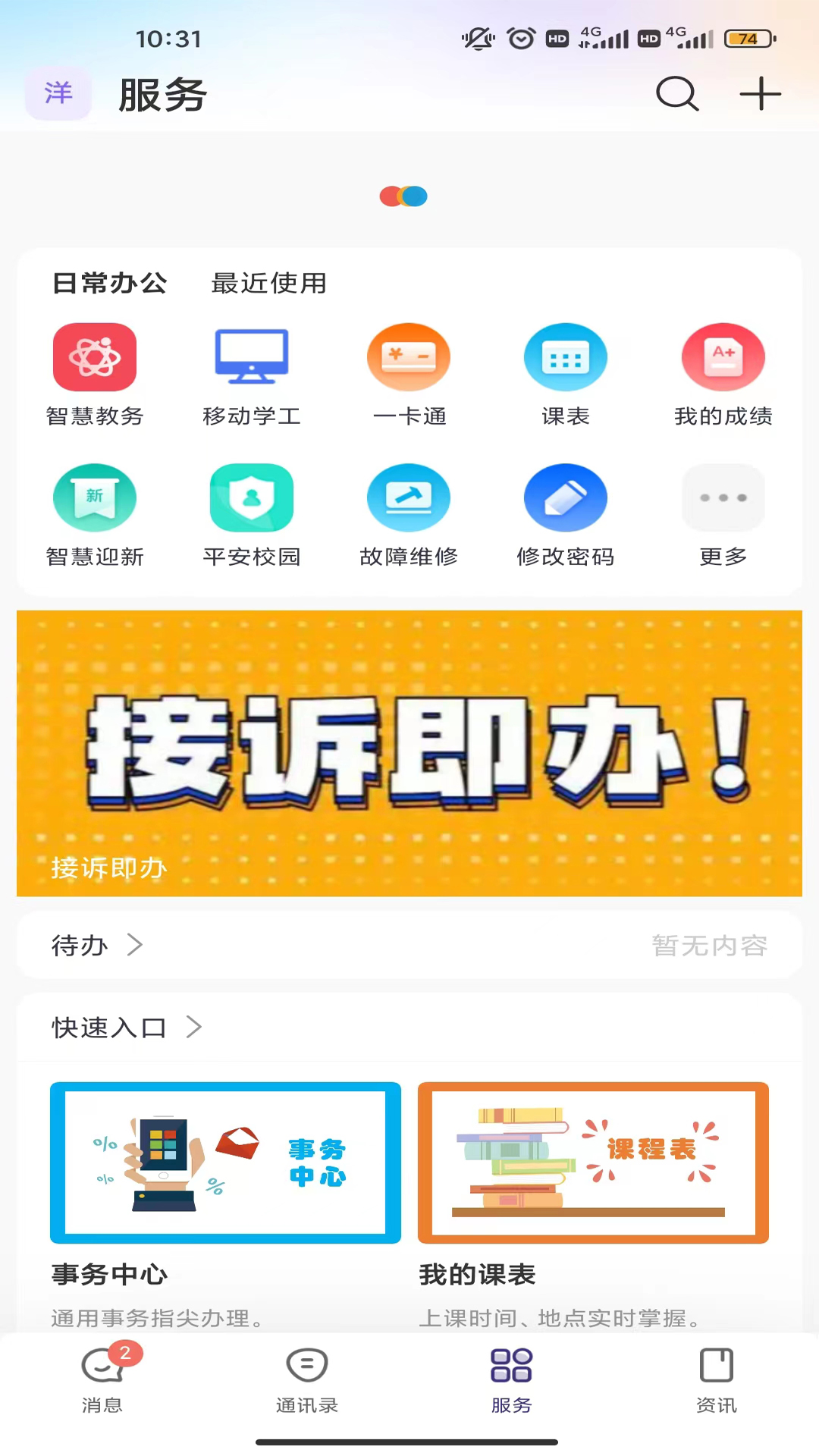Open 修改密码
Screen dimensions: 819x1456
[566, 514]
